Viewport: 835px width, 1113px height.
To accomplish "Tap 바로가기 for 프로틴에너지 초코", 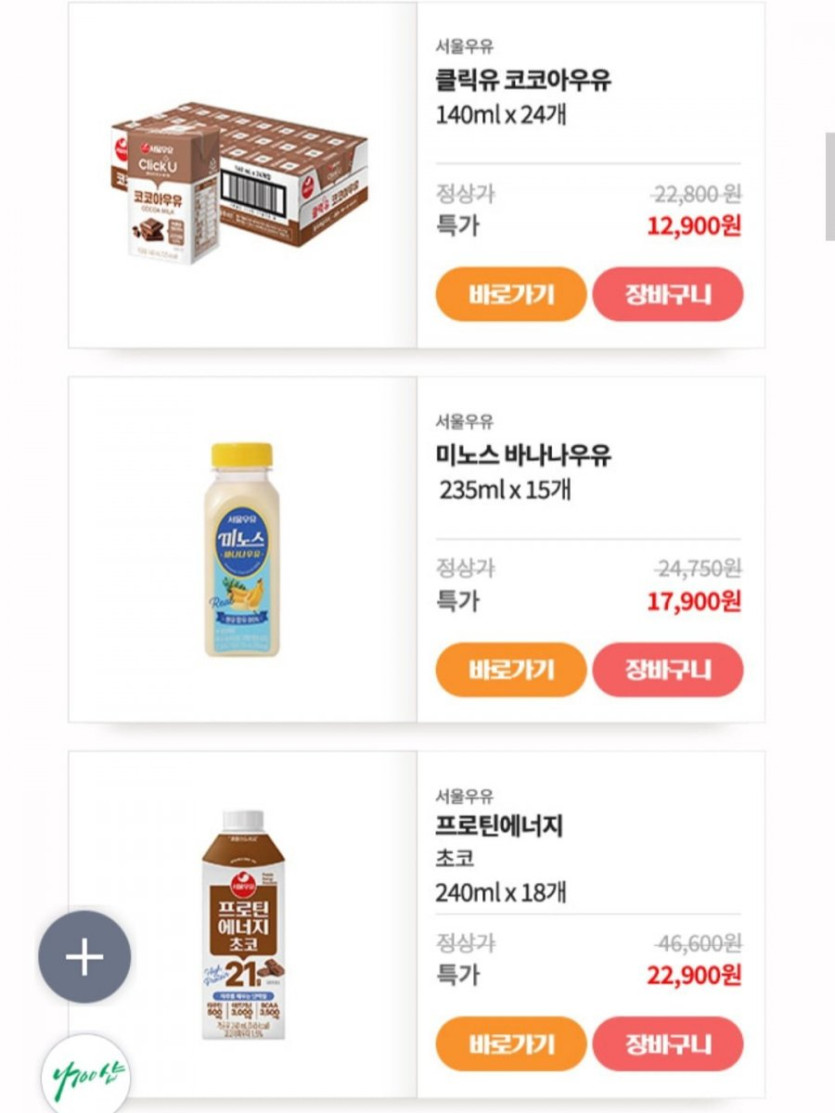I will tap(510, 1044).
